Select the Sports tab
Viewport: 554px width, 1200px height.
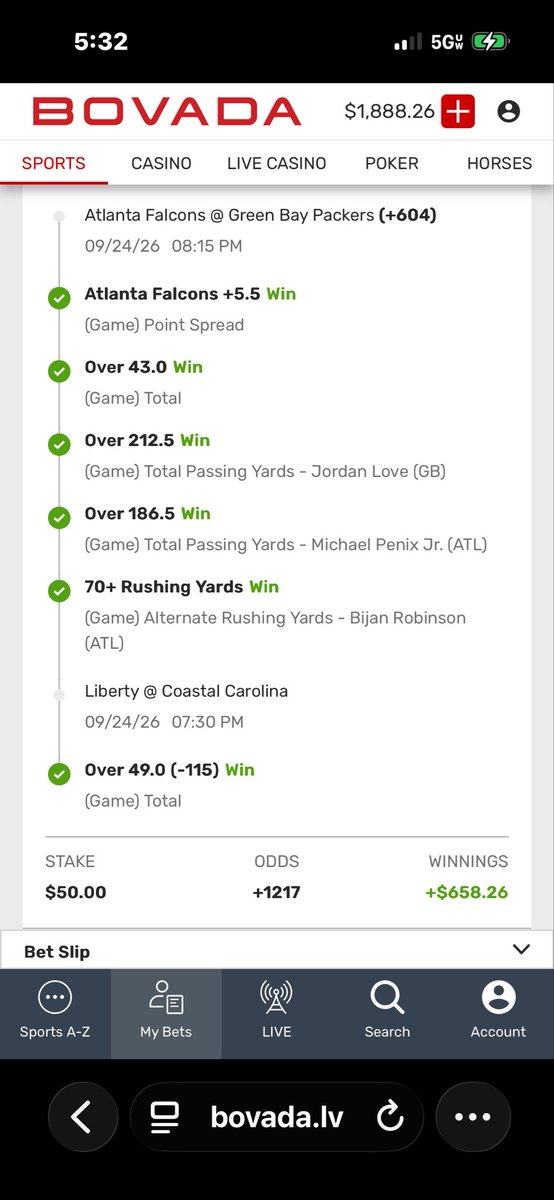pyautogui.click(x=54, y=163)
